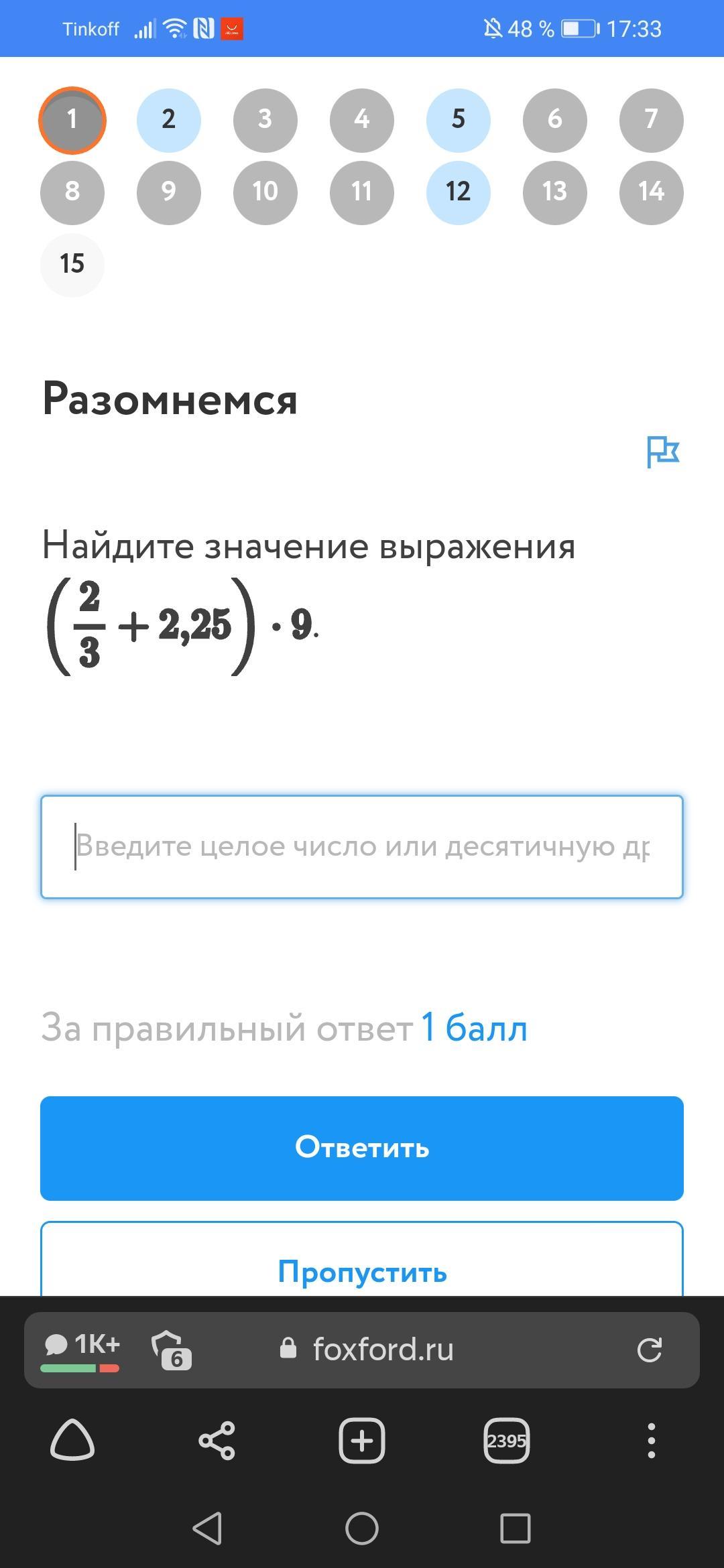Focus the answer input field

pyautogui.click(x=362, y=847)
